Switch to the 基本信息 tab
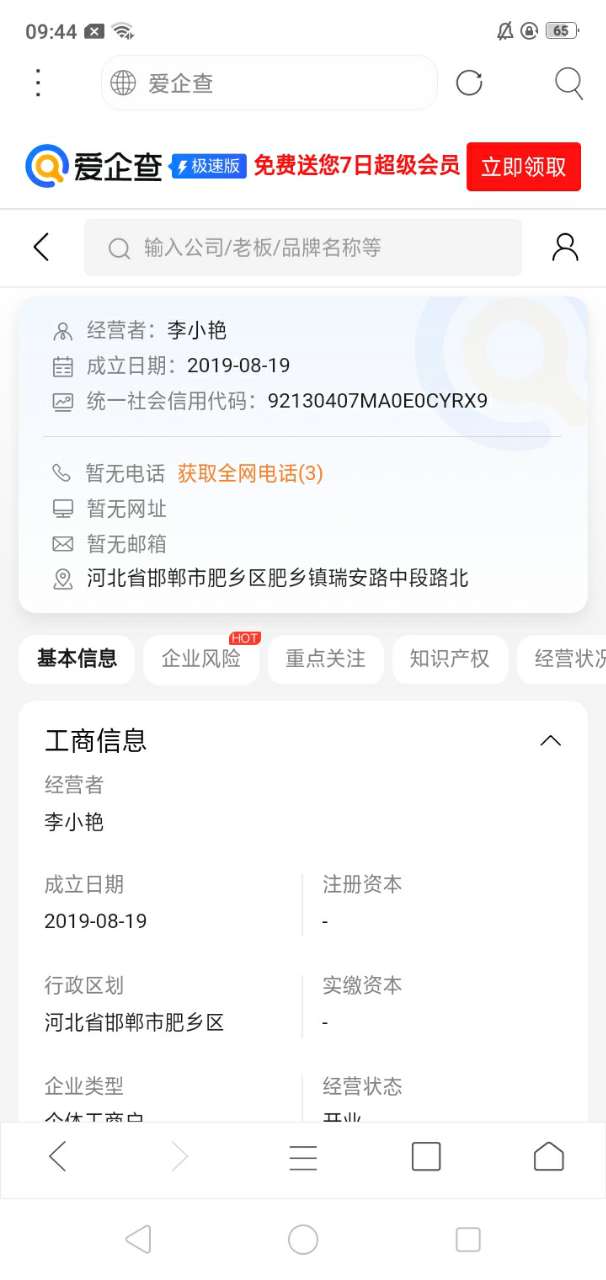606x1280 pixels. pyautogui.click(x=77, y=659)
